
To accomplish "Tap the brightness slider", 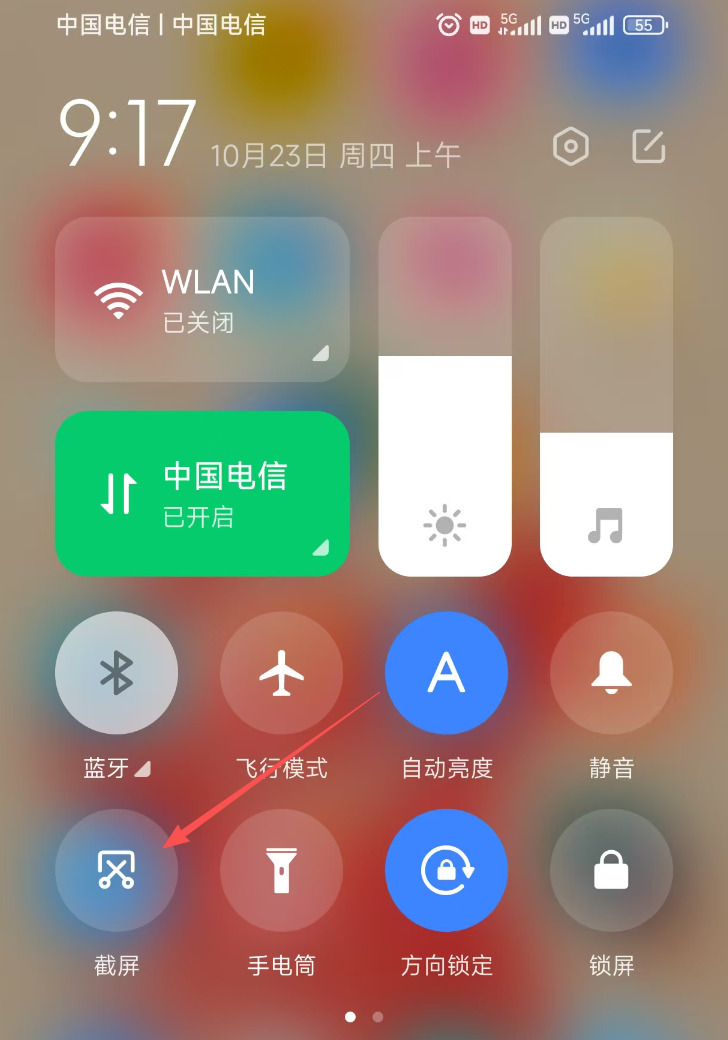I will pos(445,397).
